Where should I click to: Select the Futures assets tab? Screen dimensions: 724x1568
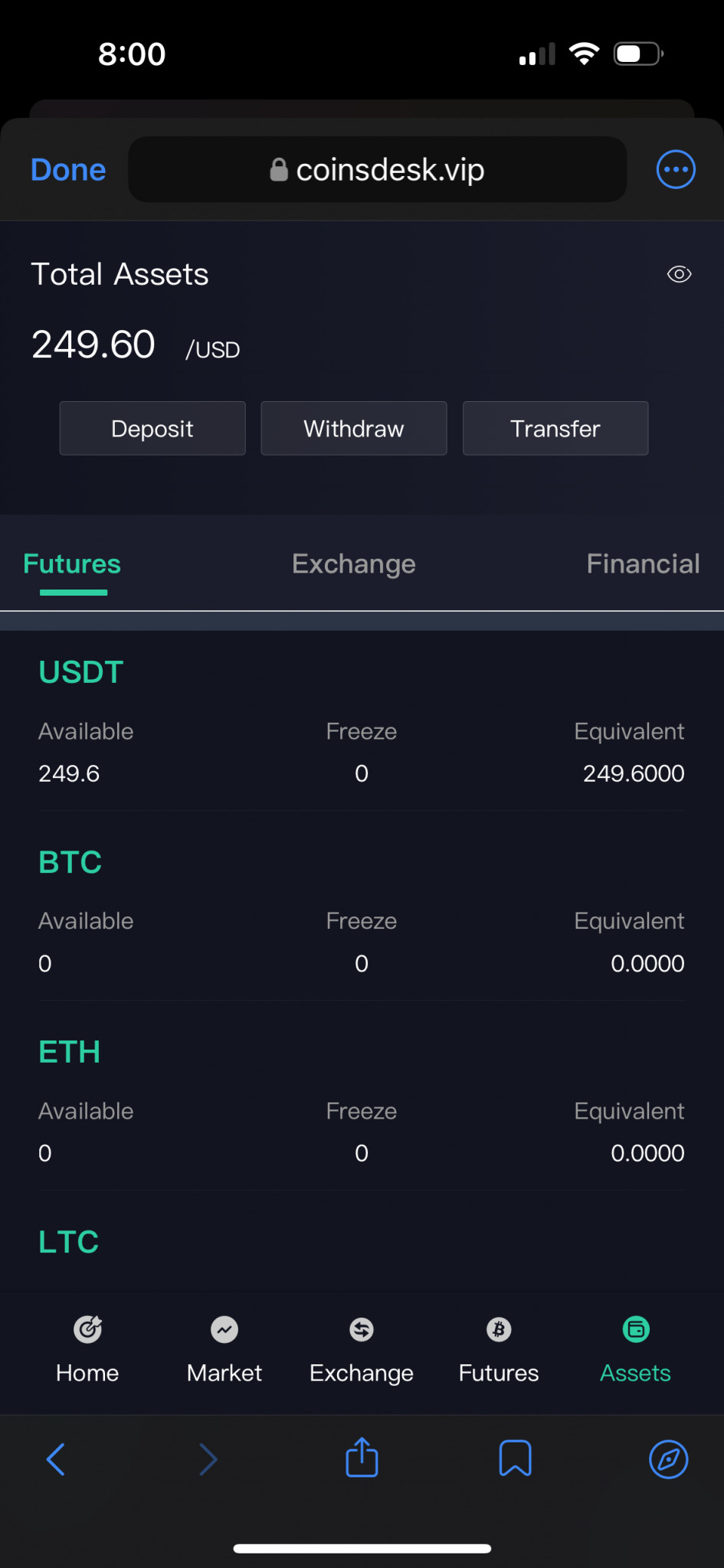(x=72, y=563)
